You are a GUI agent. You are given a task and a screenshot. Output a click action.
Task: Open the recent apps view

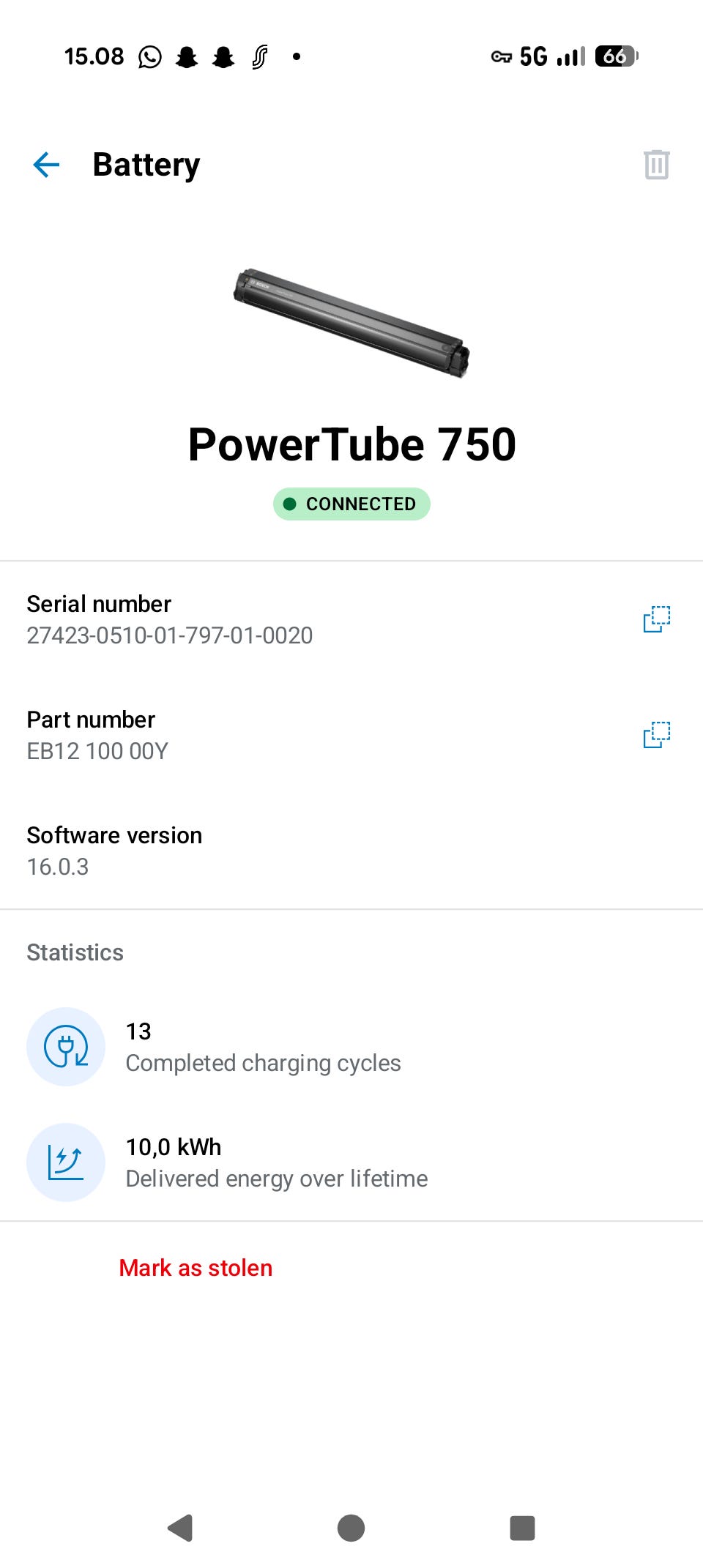point(522,1528)
